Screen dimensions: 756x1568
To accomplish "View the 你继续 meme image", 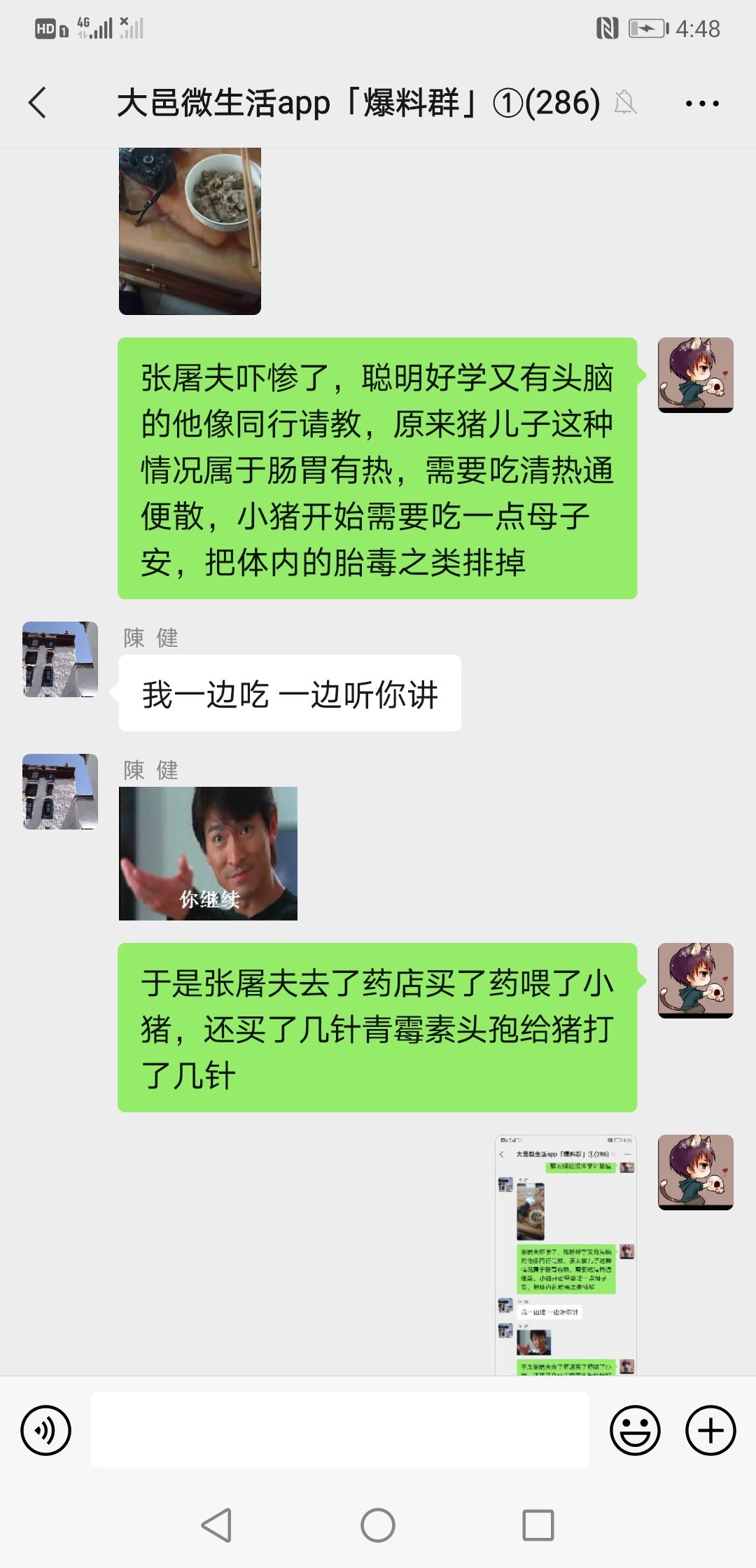I will pyautogui.click(x=208, y=853).
